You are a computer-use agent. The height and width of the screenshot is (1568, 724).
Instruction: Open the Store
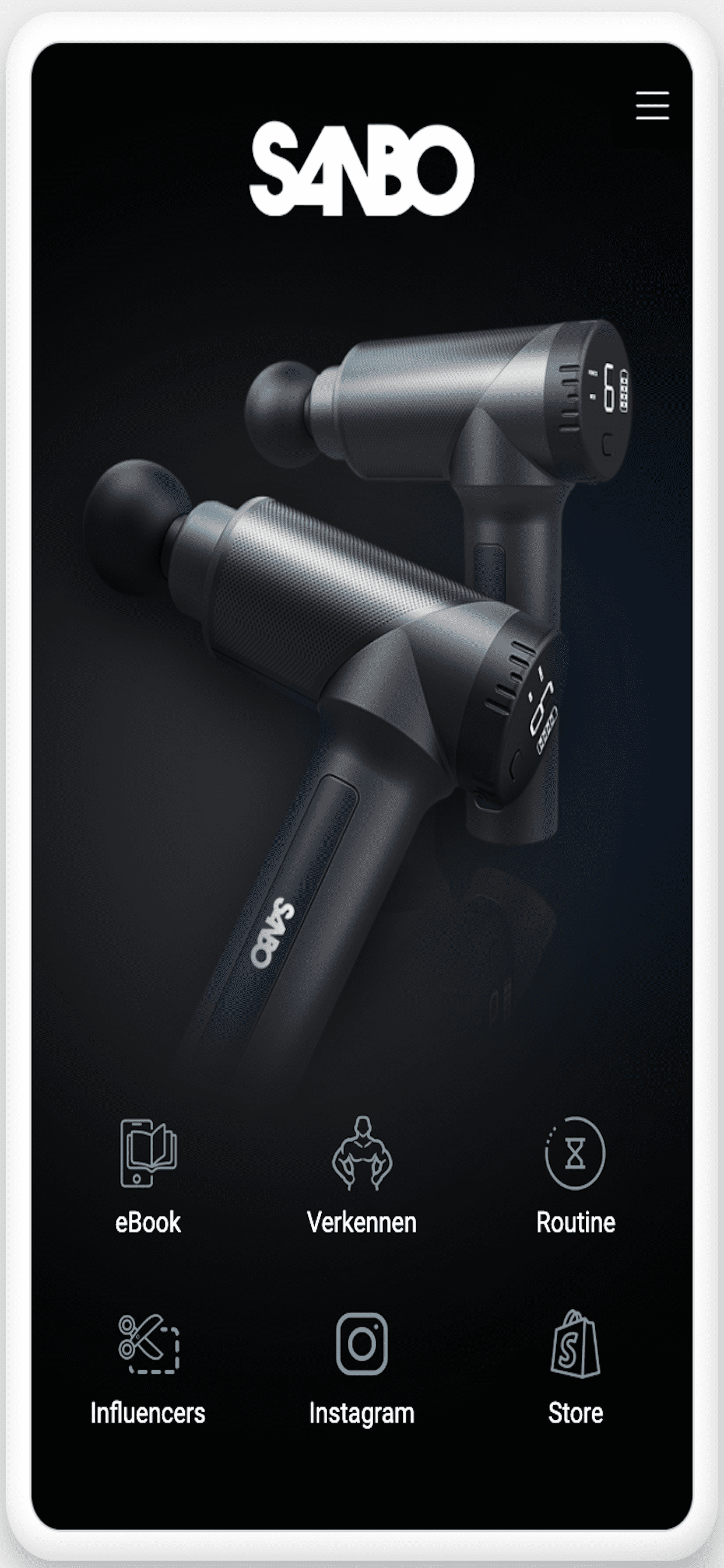(x=575, y=1367)
